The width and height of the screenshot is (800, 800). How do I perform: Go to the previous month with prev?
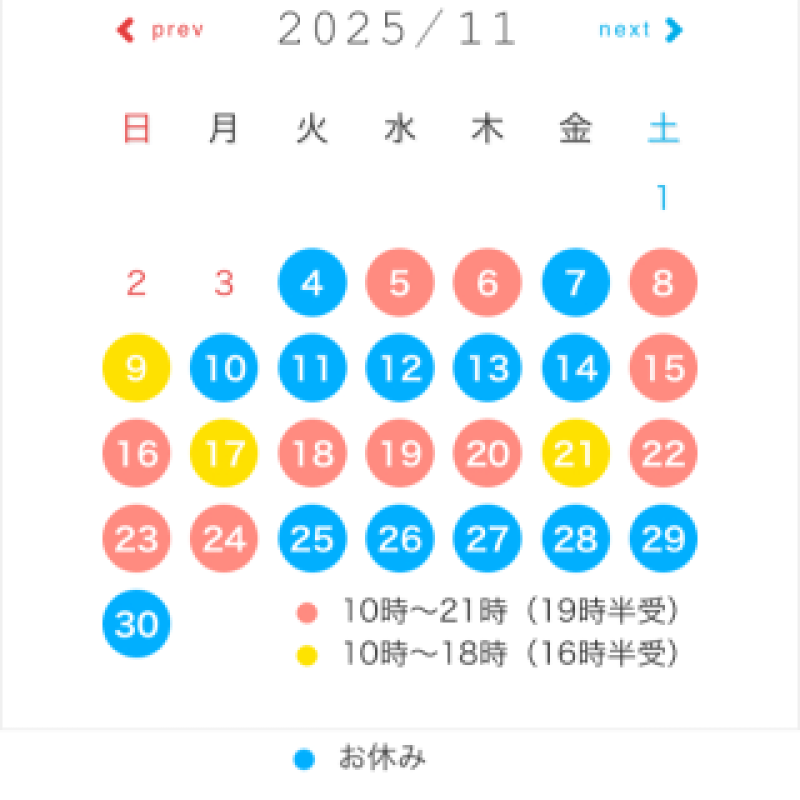[160, 30]
